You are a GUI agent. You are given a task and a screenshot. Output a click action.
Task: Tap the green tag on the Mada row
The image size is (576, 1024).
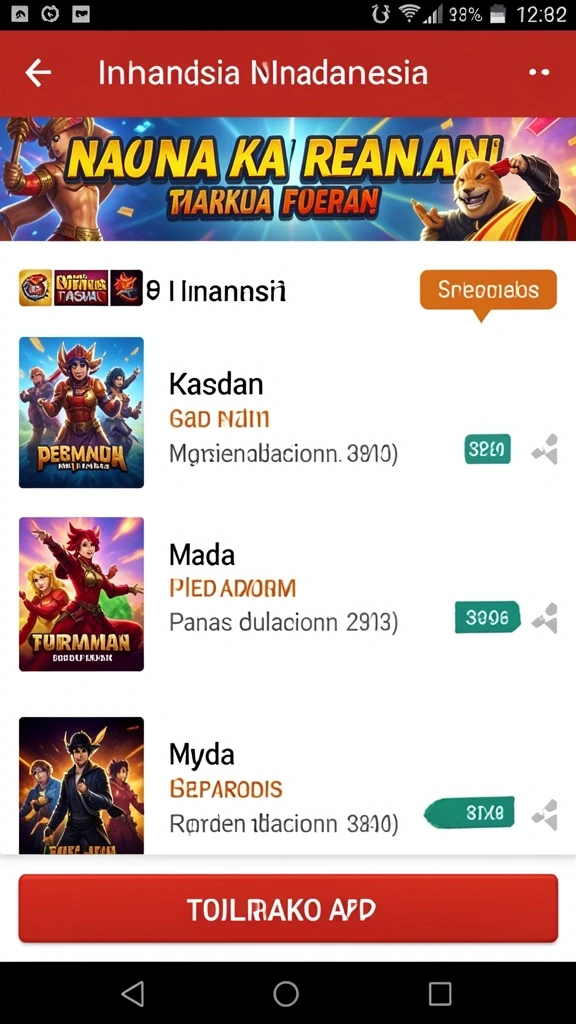(487, 618)
